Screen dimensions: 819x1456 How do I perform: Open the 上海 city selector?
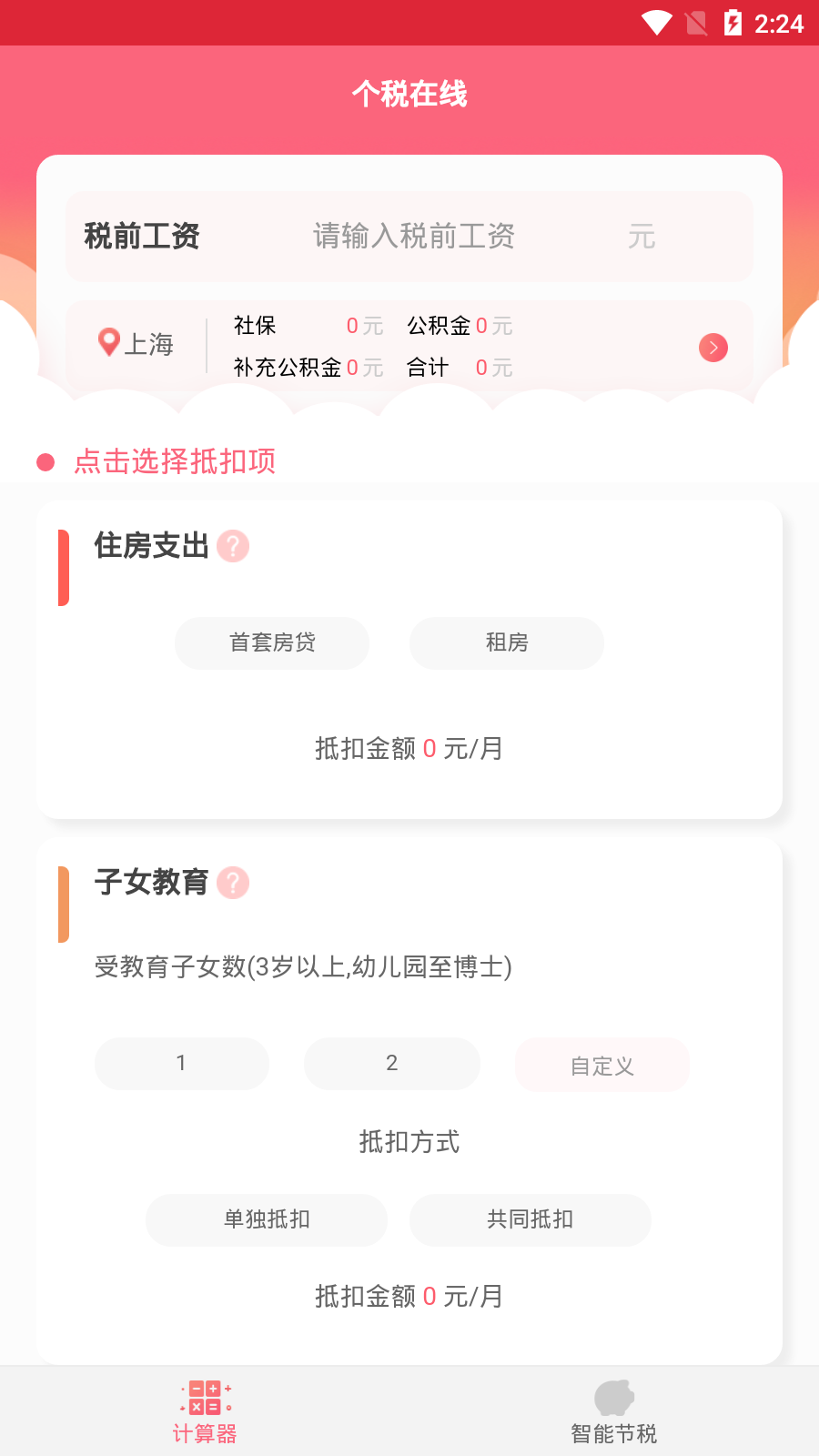(x=136, y=344)
